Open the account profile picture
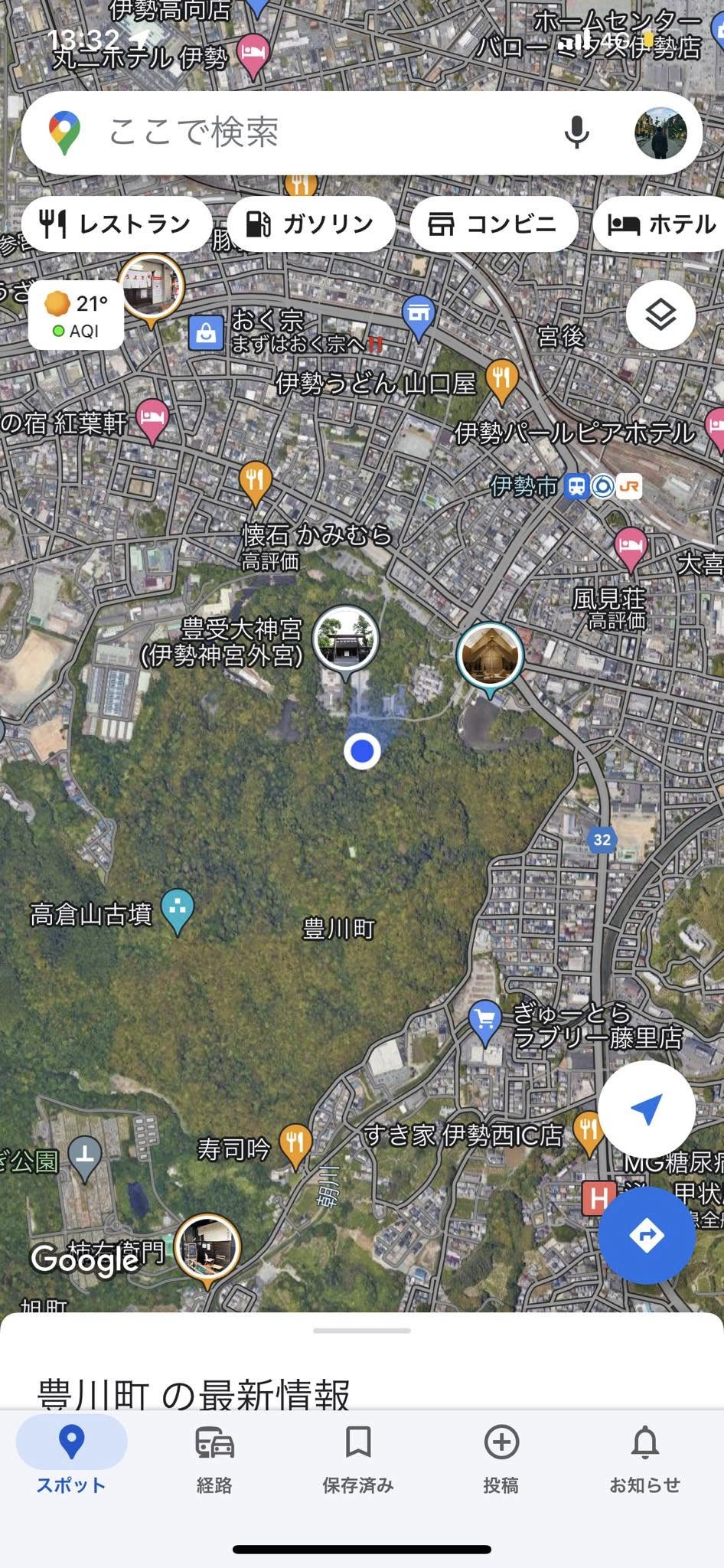The image size is (724, 1568). [x=660, y=132]
